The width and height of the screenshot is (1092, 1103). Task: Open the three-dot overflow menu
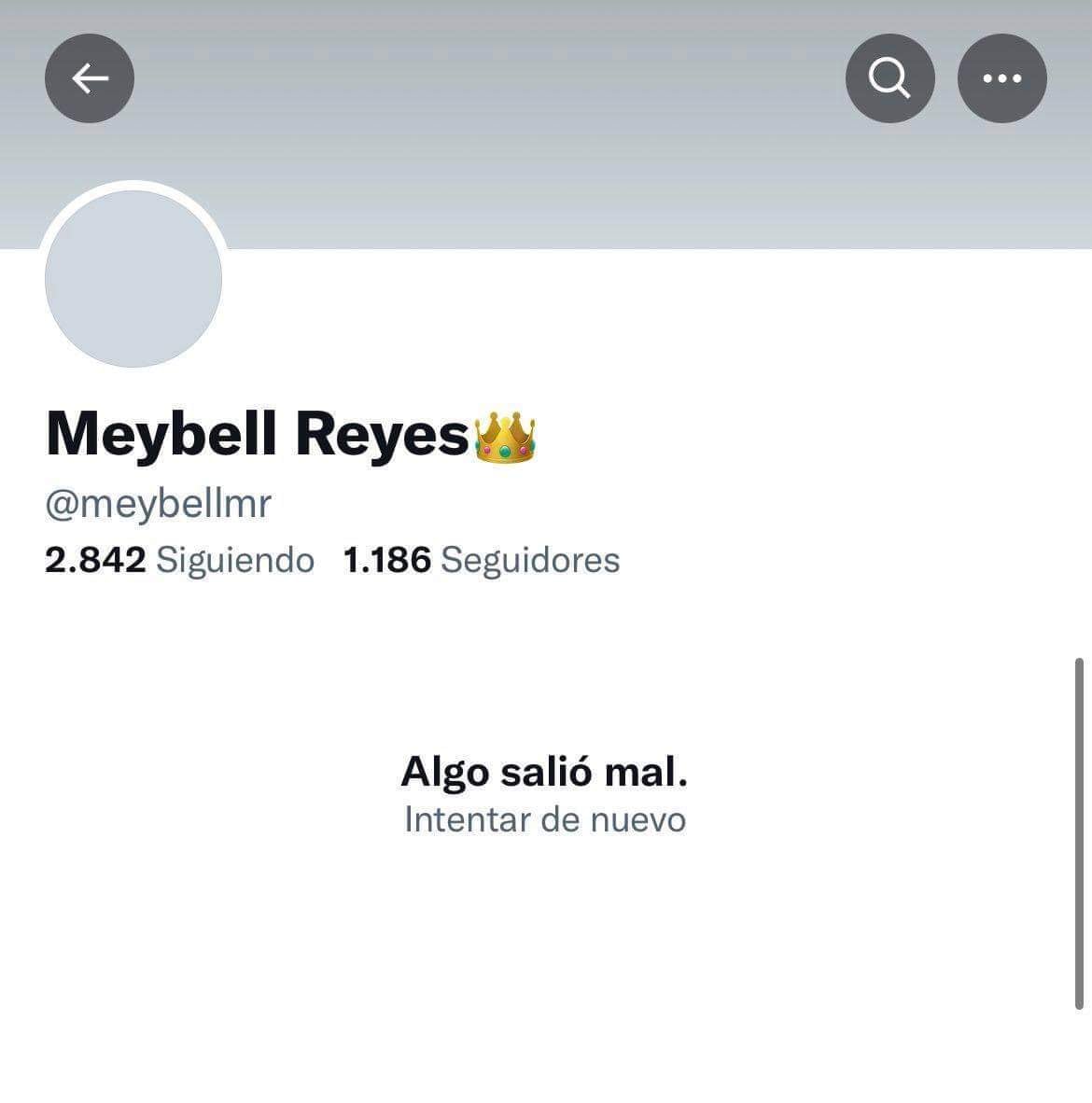click(x=1001, y=78)
